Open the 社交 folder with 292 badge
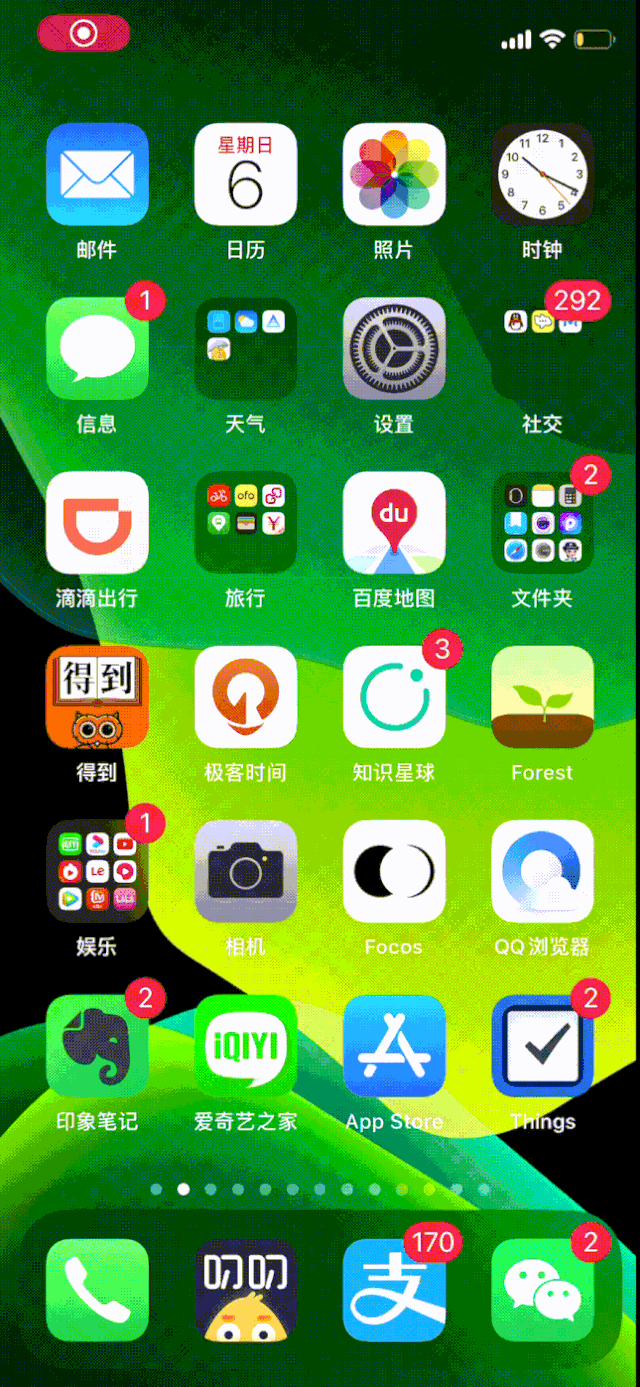This screenshot has width=640, height=1387. point(542,348)
